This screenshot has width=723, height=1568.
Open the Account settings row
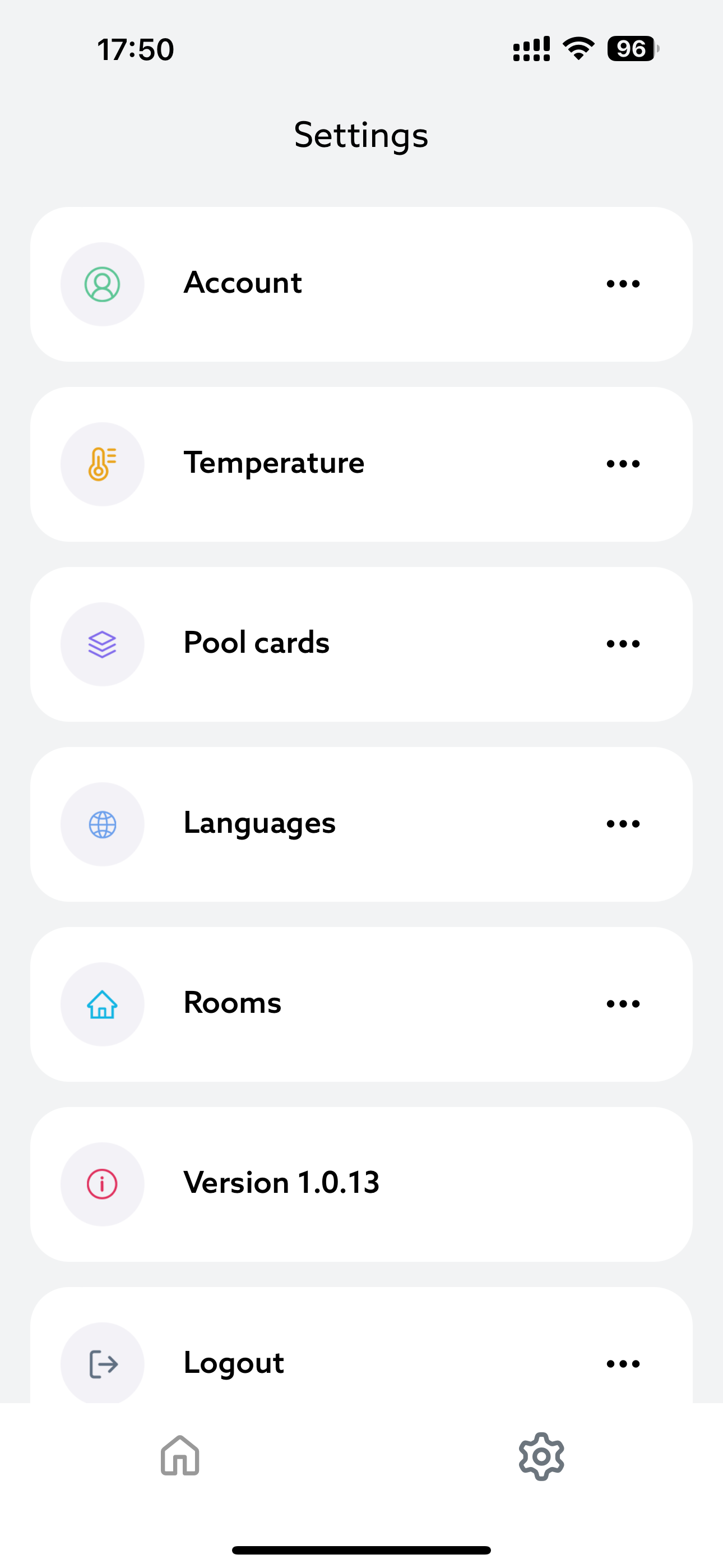click(361, 284)
